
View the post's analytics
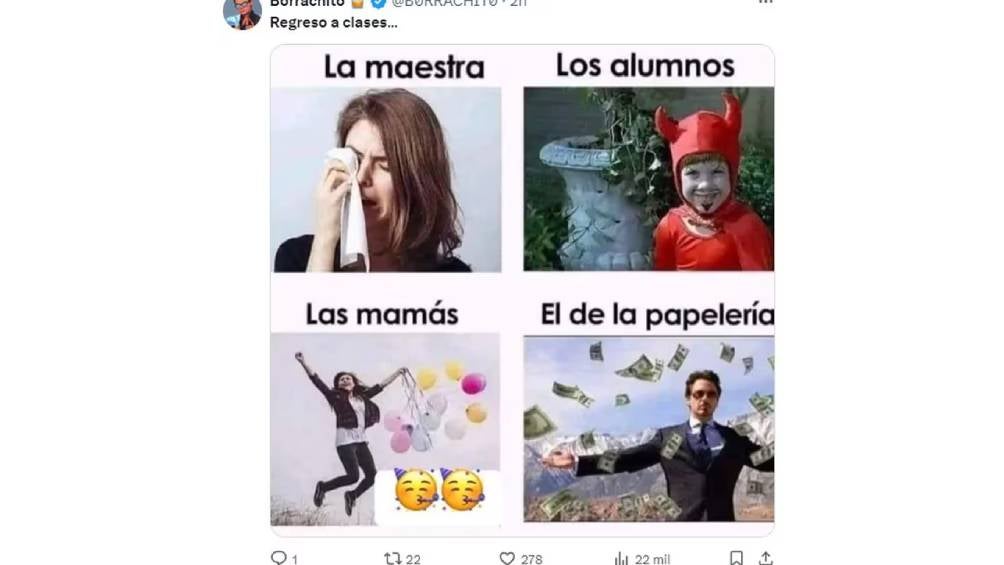pos(621,558)
